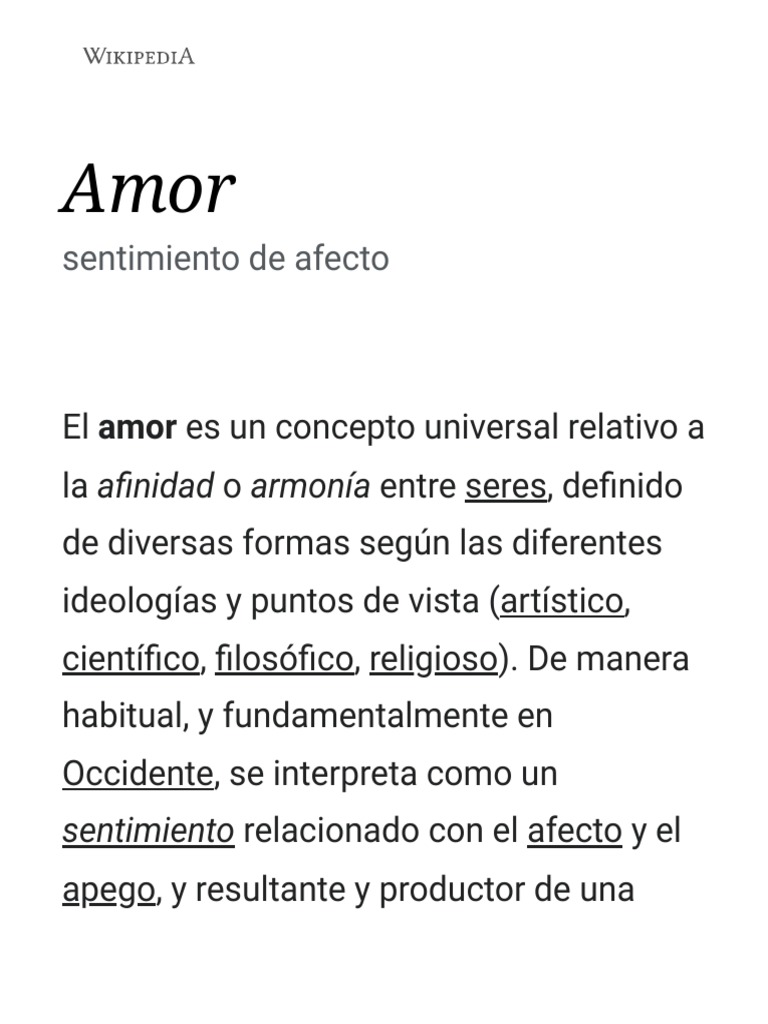Open the "científico" link
The height and width of the screenshot is (1024, 768).
click(131, 658)
